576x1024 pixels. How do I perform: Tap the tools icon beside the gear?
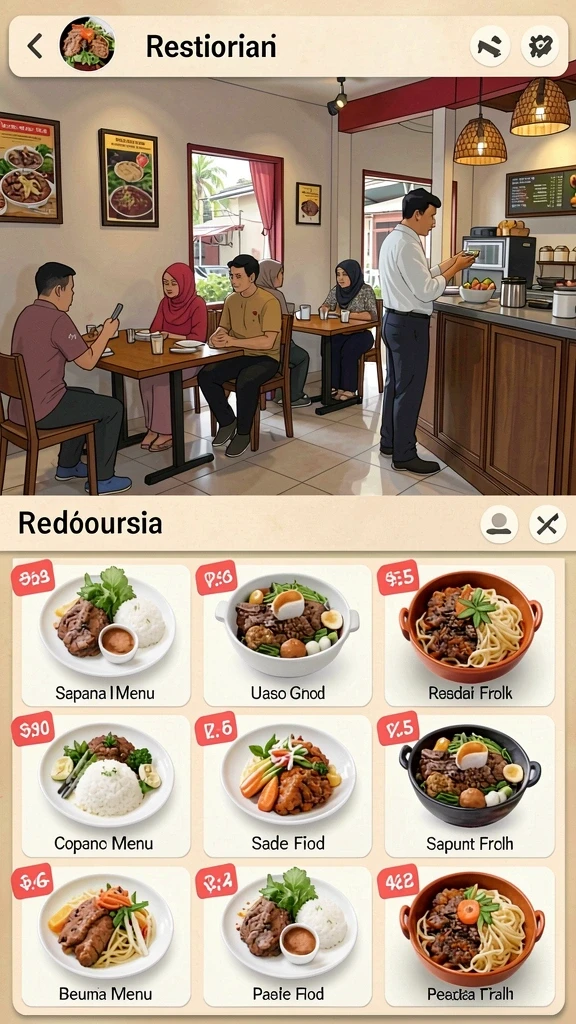[x=490, y=46]
